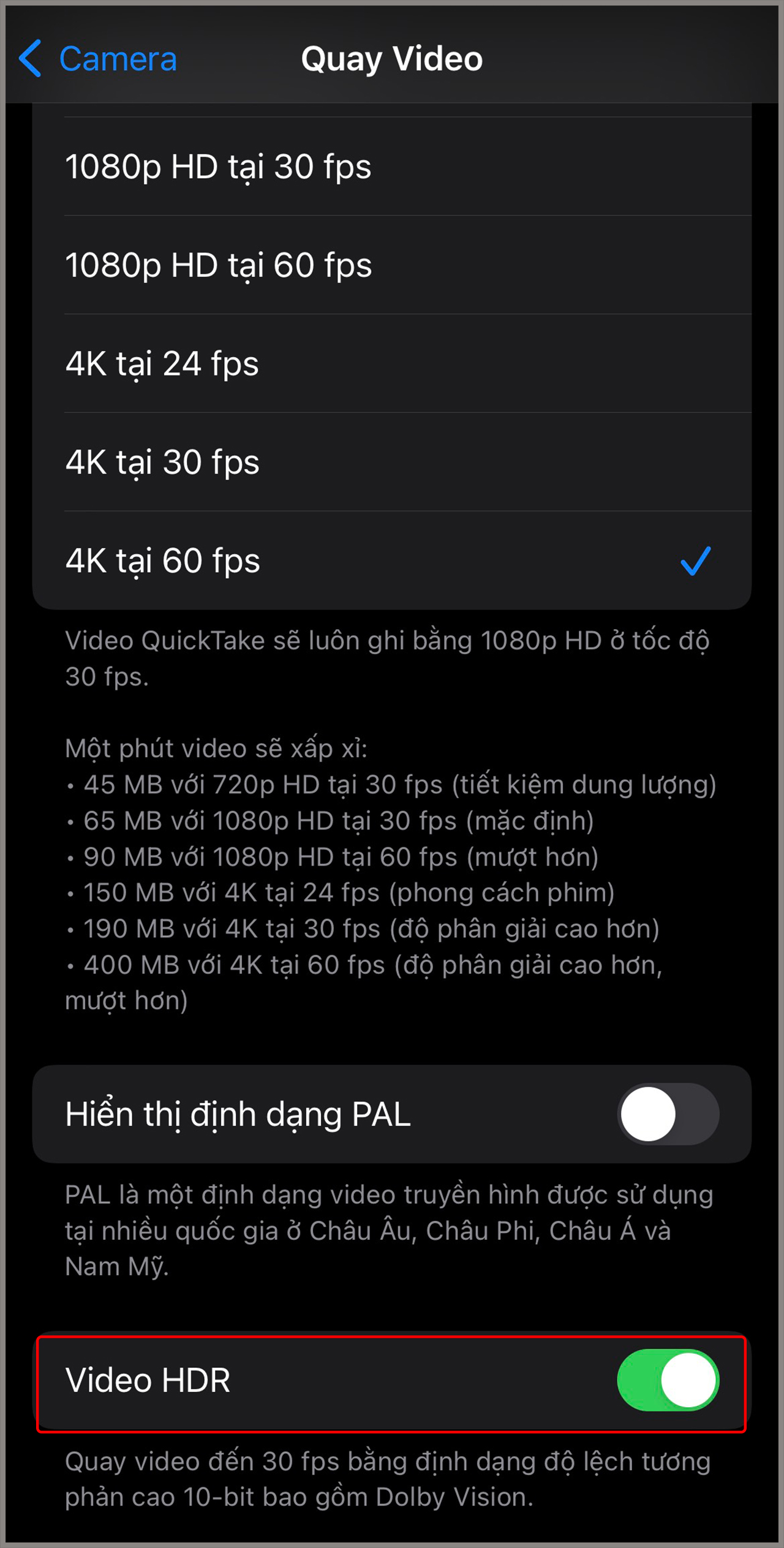Tap the "Hiển thị định dạng PAL" row label
The image size is (784, 1548).
click(238, 1113)
